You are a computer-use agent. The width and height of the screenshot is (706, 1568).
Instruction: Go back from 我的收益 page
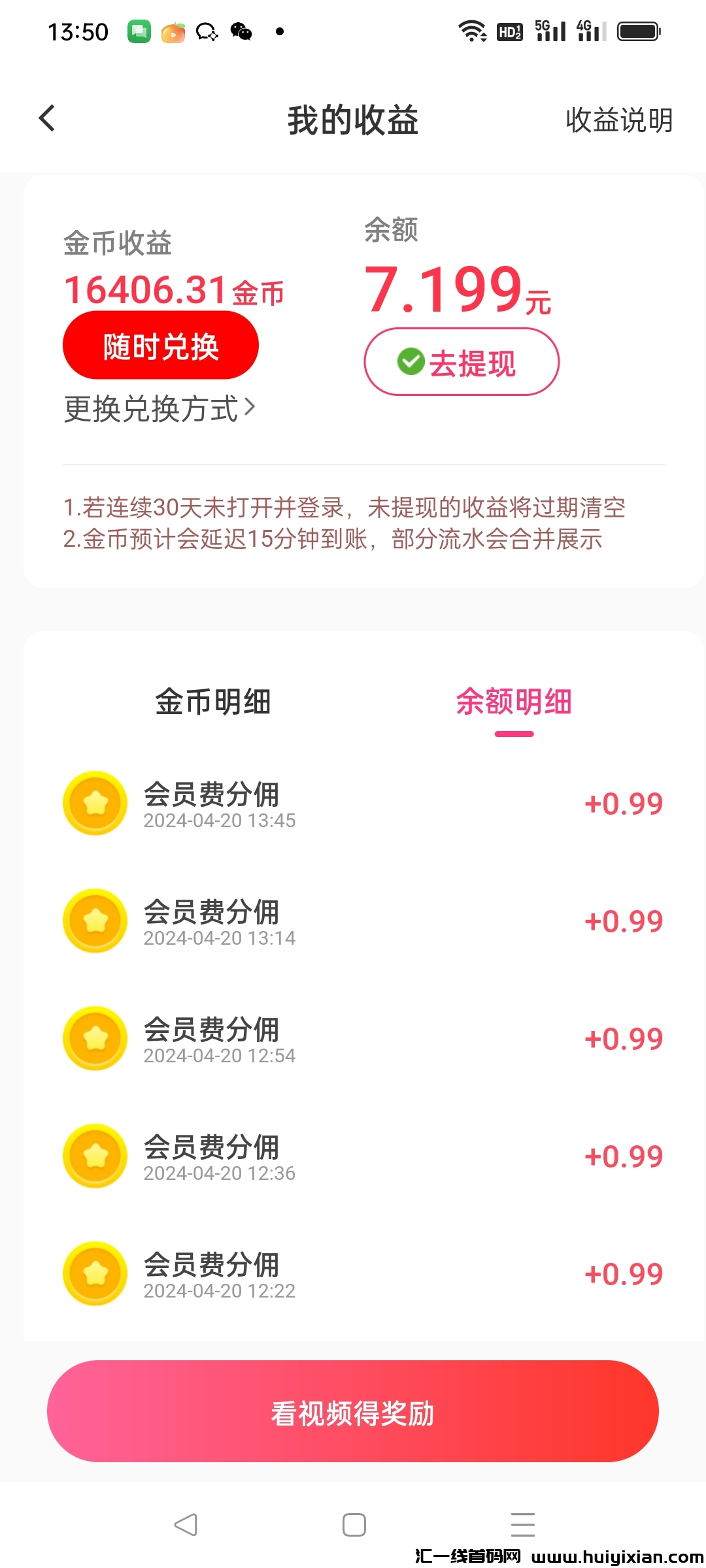47,119
